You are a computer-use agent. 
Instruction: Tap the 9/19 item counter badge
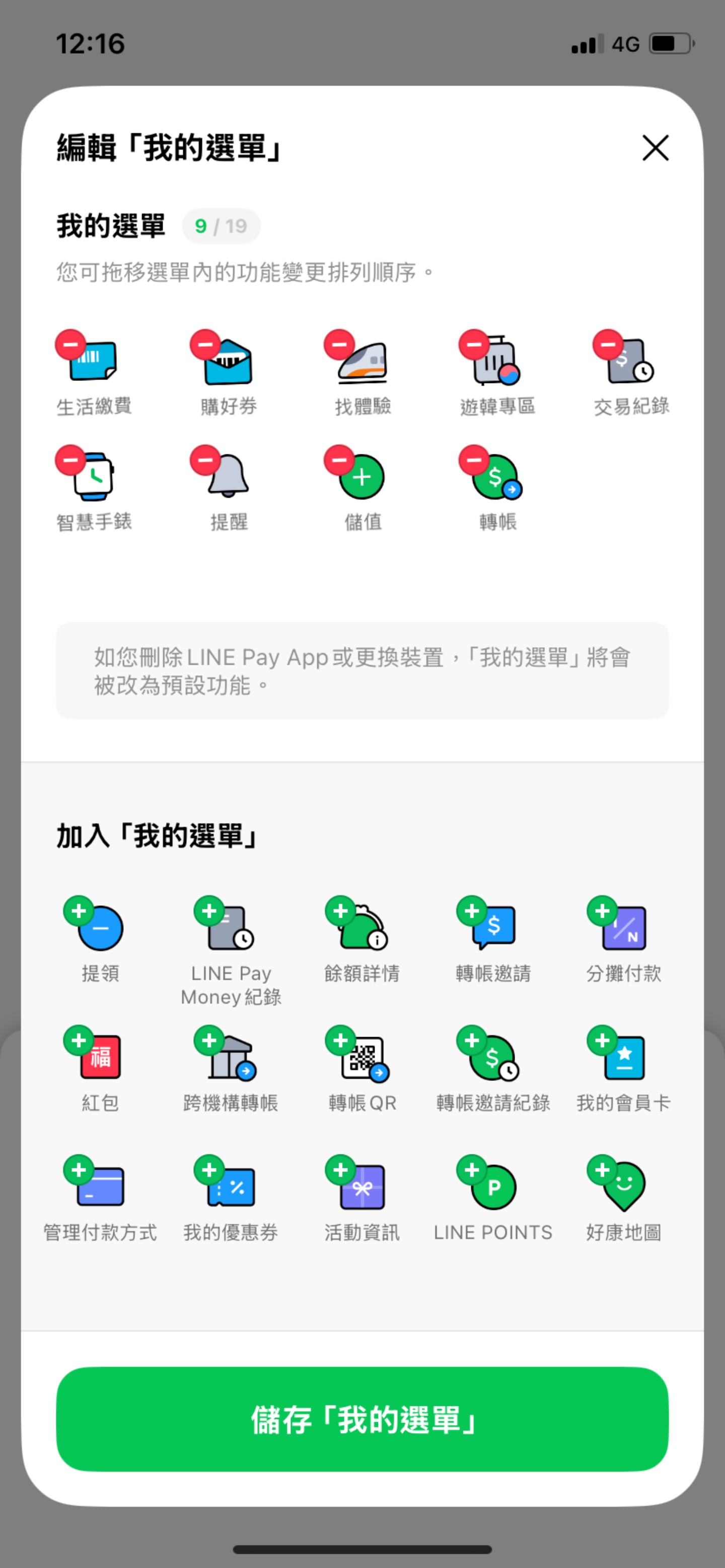(221, 226)
